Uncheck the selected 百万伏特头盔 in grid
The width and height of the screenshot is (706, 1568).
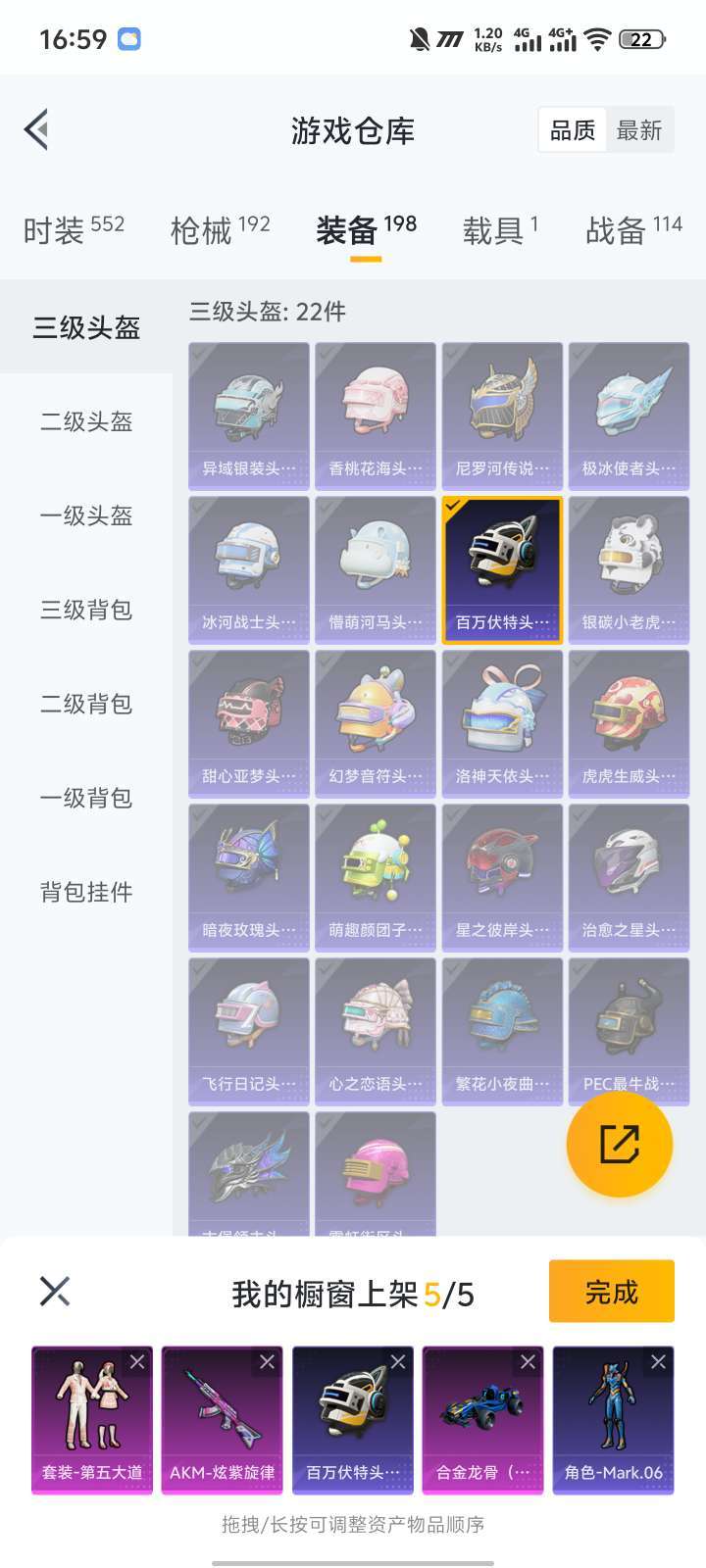pyautogui.click(x=502, y=569)
